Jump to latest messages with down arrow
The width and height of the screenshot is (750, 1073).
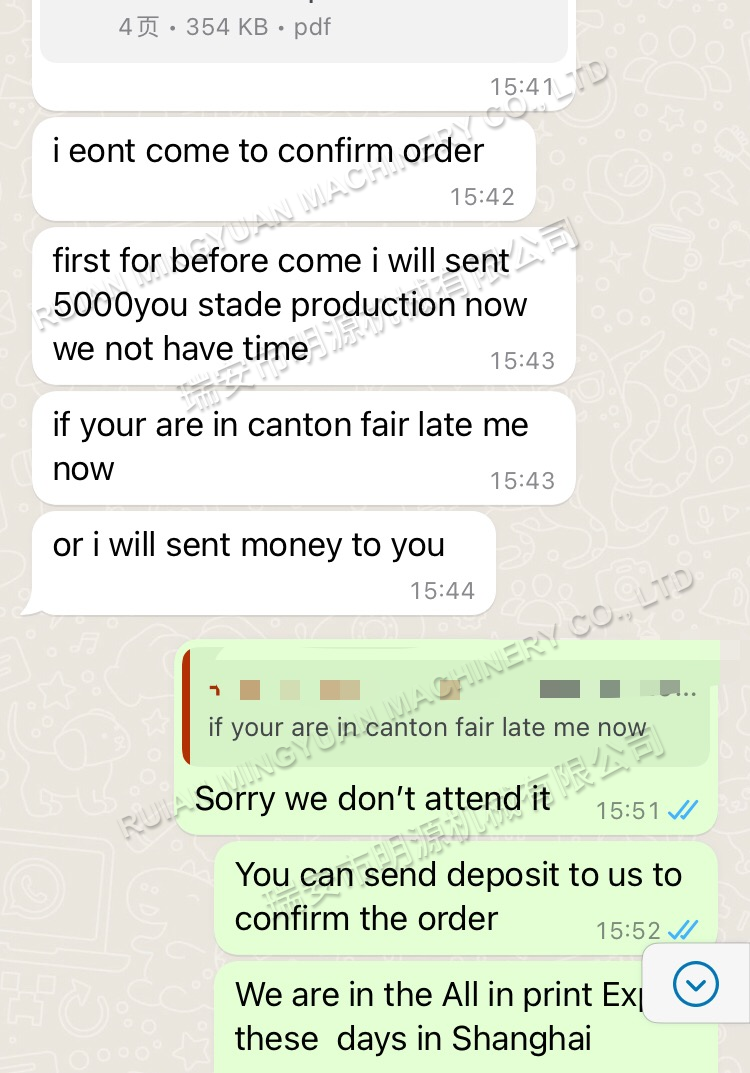click(696, 985)
